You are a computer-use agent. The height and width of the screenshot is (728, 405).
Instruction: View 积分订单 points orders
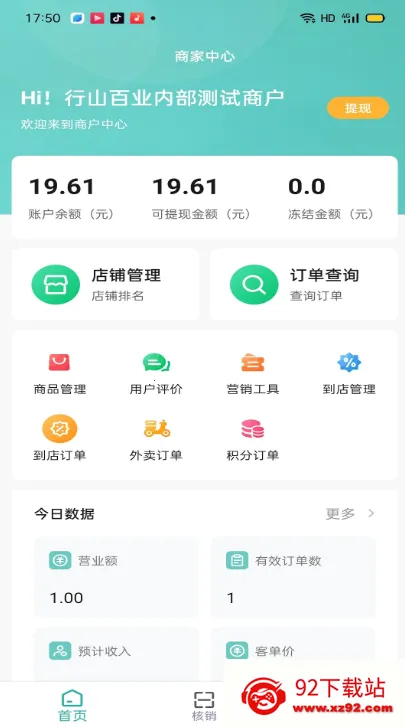click(x=253, y=438)
